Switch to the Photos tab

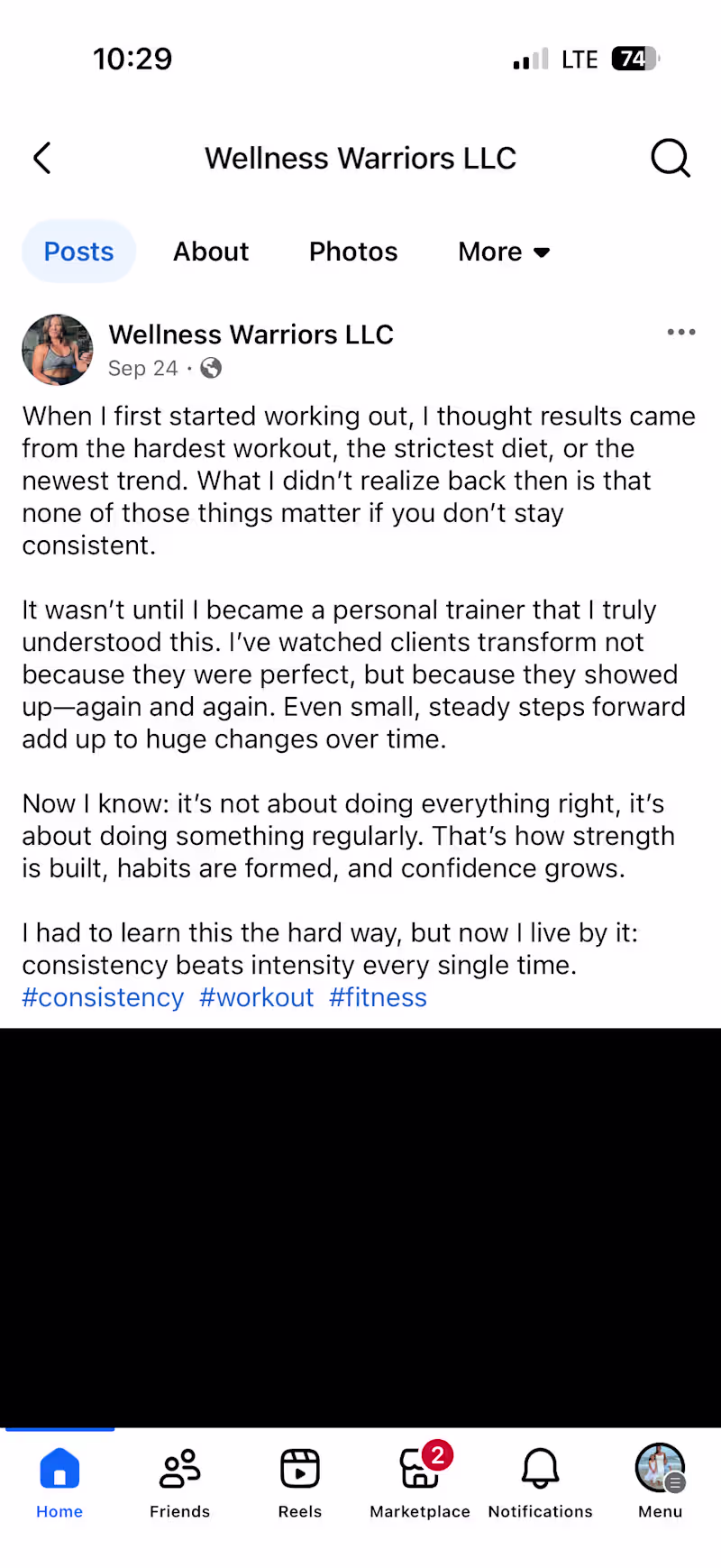tap(352, 252)
